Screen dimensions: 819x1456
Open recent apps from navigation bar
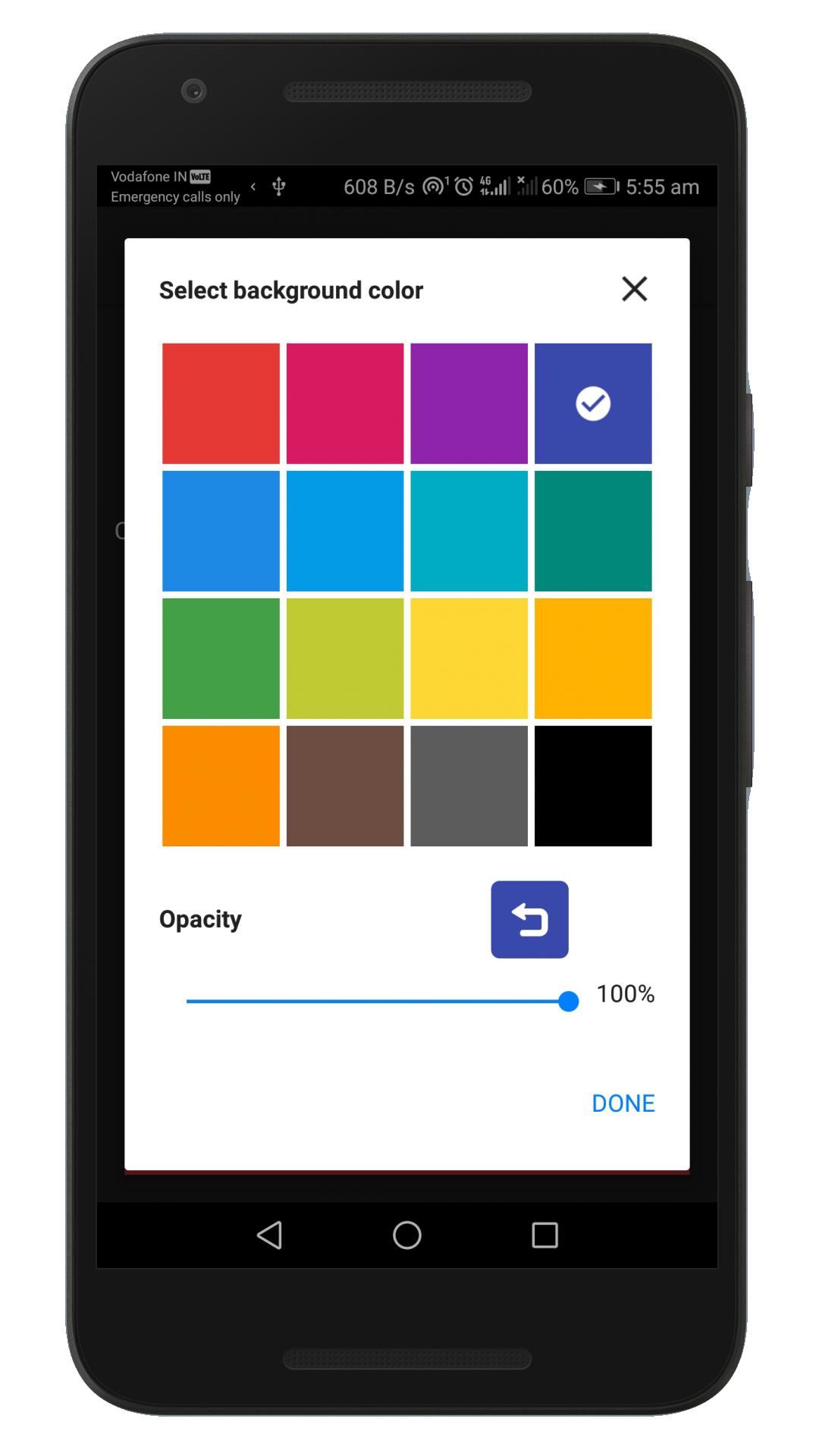(x=544, y=1235)
